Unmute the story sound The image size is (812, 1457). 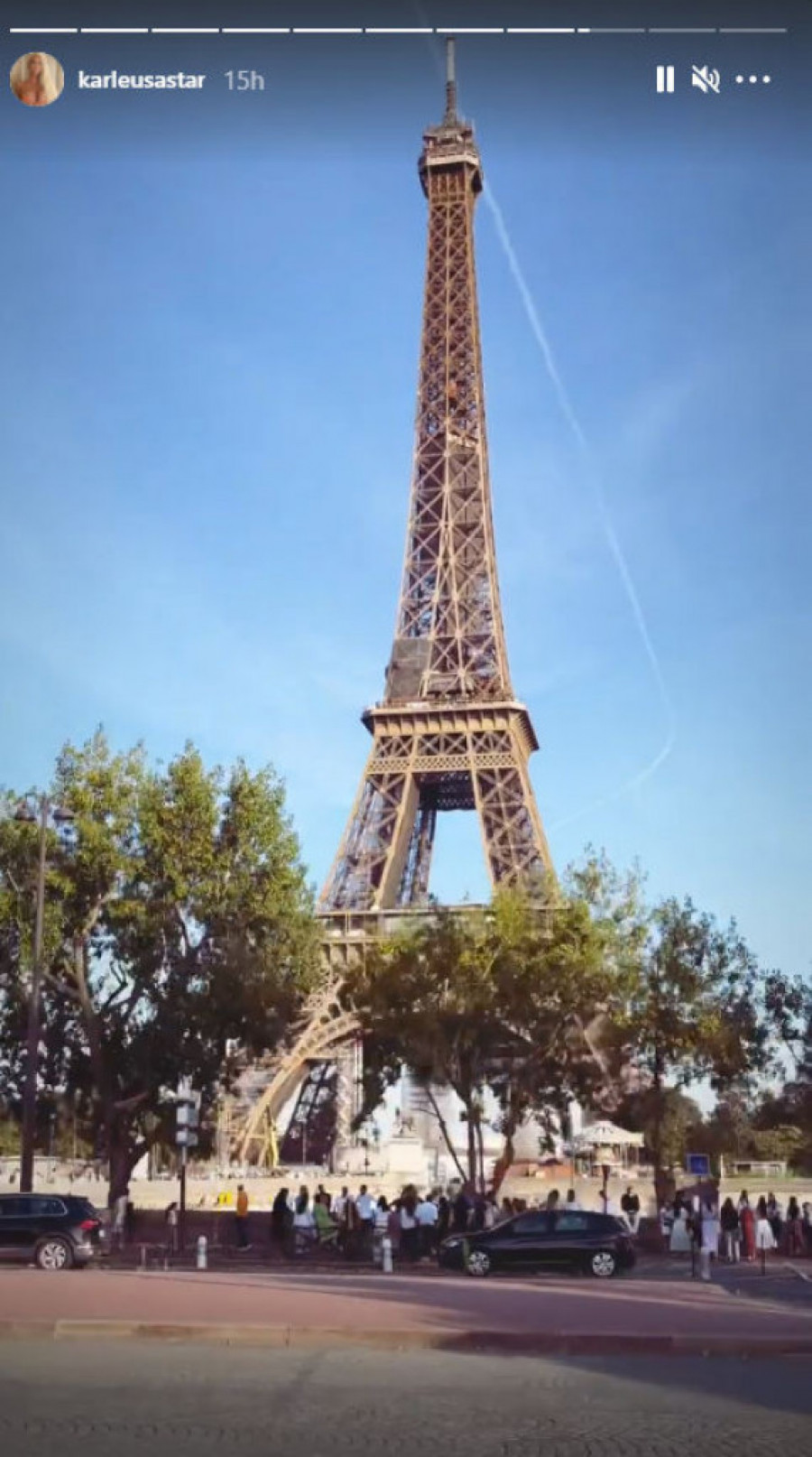point(706,80)
